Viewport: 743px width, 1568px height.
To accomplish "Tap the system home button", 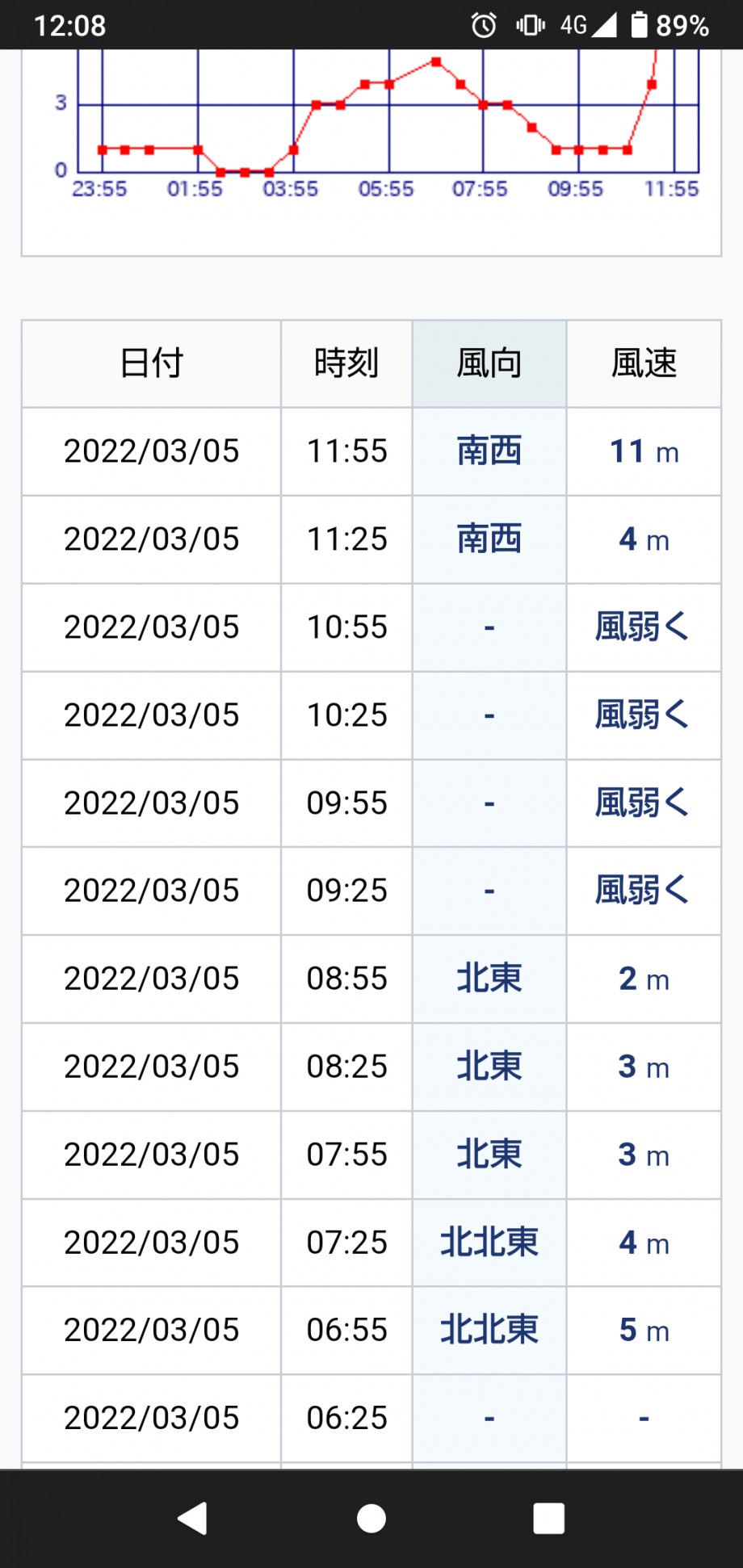I will coord(371,1519).
